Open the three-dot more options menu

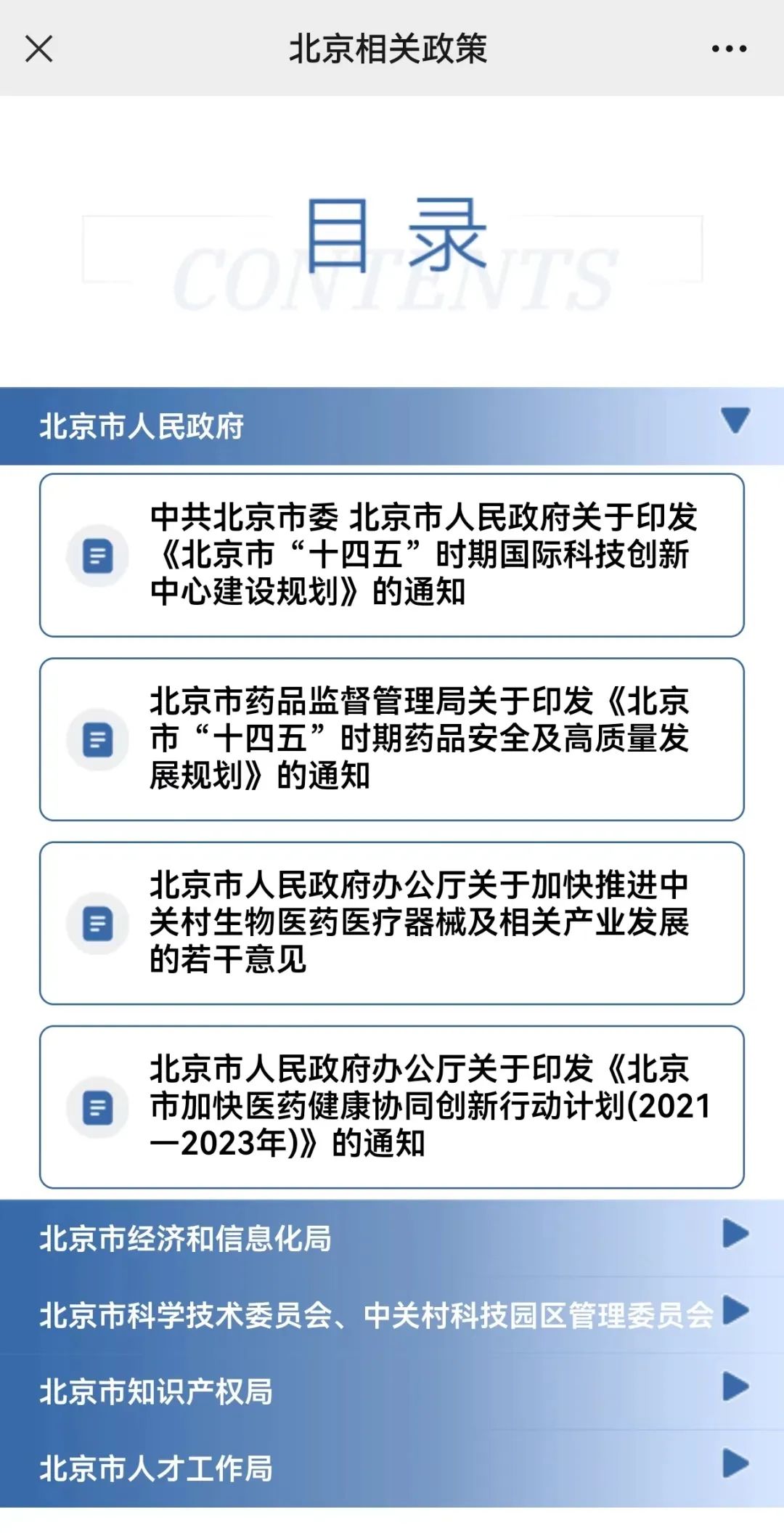pos(729,49)
